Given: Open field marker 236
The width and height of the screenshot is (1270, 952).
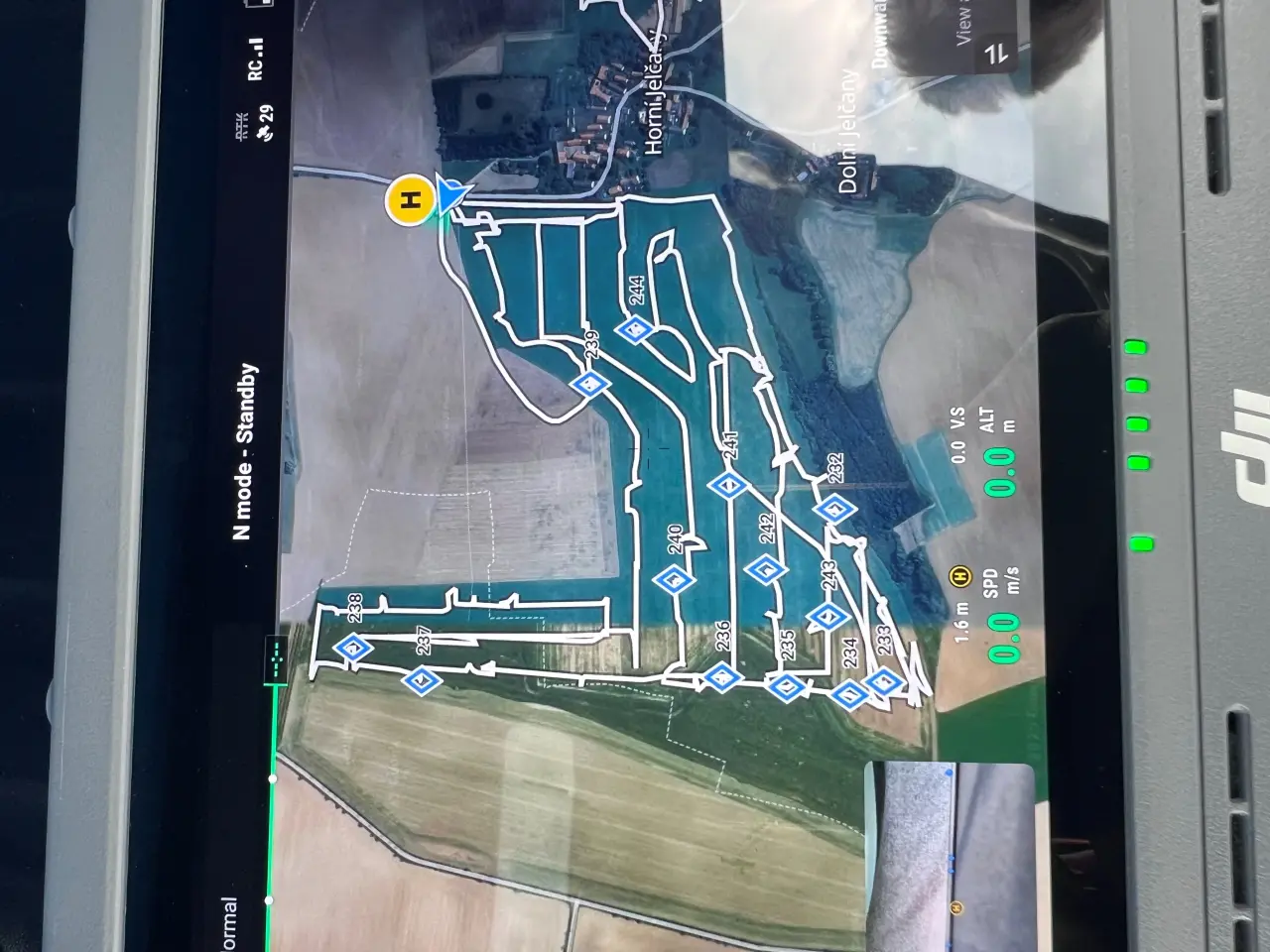Looking at the screenshot, I should pos(721,678).
